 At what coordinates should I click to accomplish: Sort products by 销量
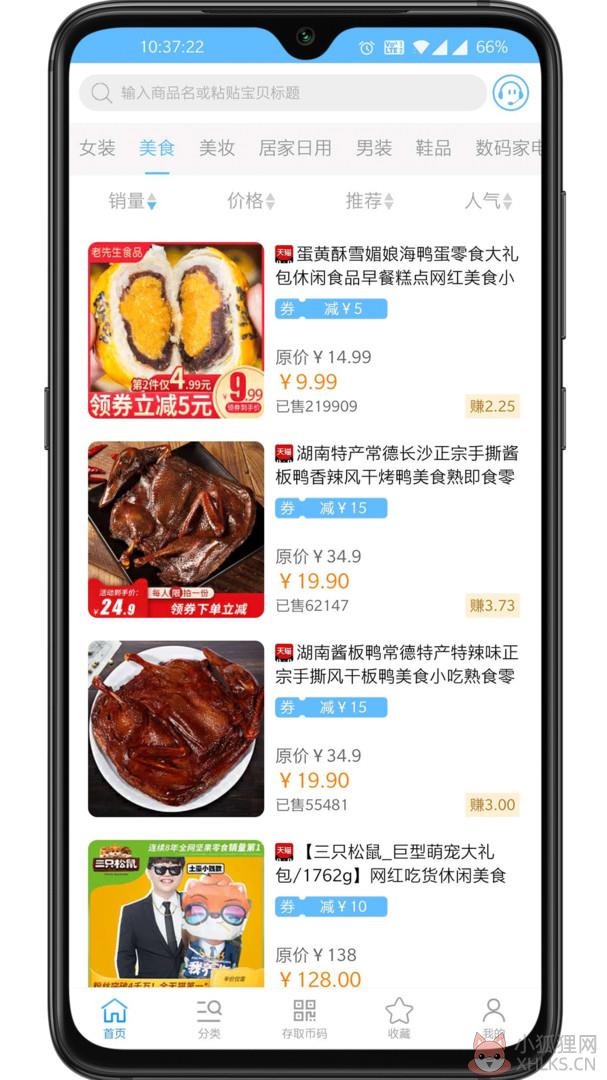(132, 201)
